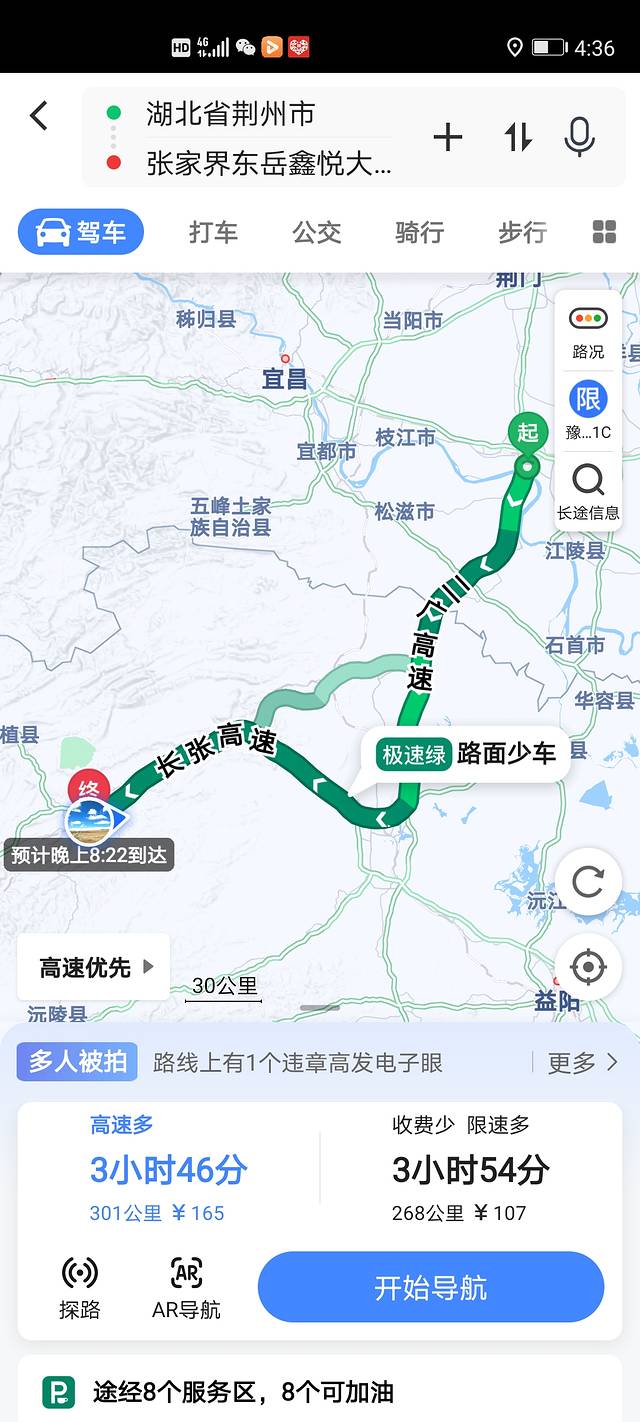Swap start and destination points
Image resolution: width=640 pixels, height=1422 pixels.
(517, 137)
